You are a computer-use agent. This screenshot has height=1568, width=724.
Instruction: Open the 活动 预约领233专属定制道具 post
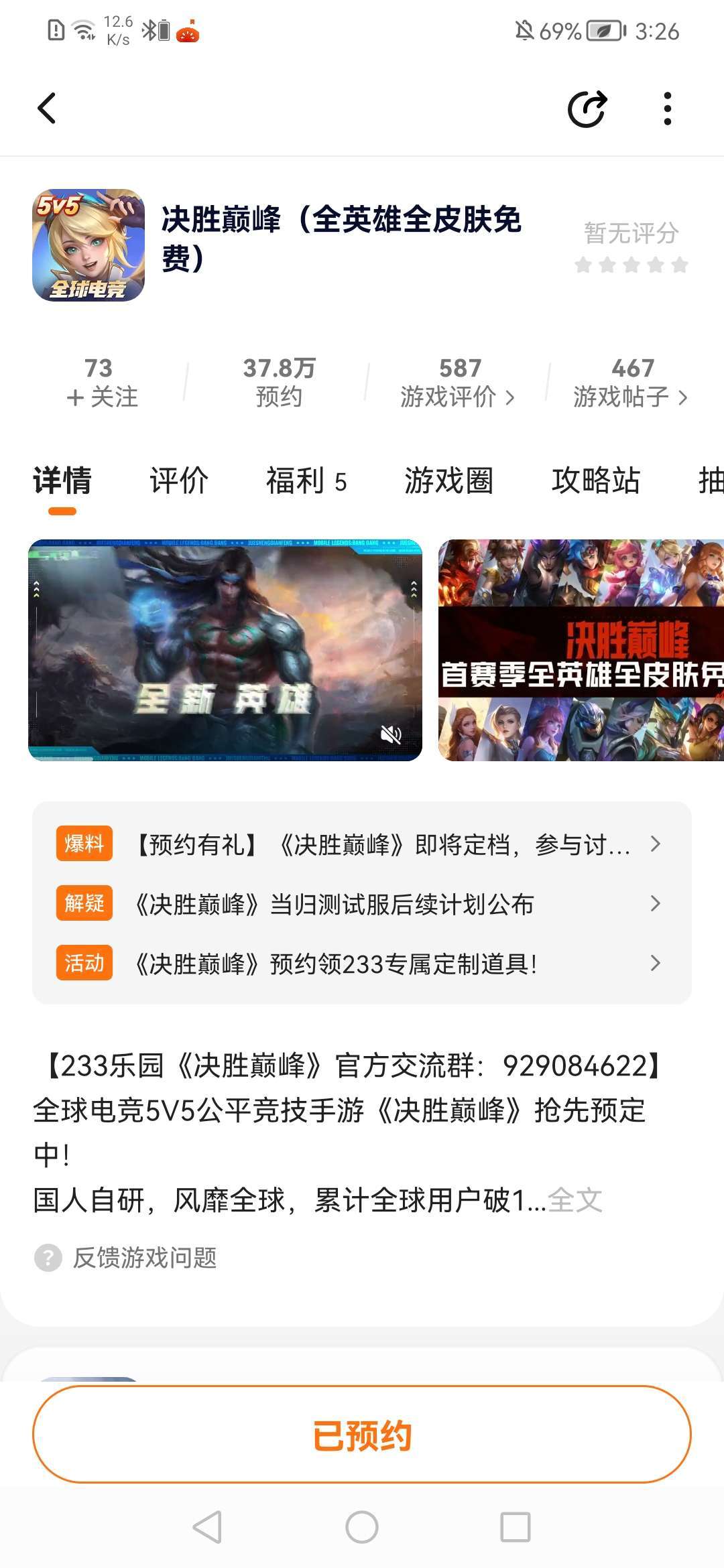coord(362,964)
